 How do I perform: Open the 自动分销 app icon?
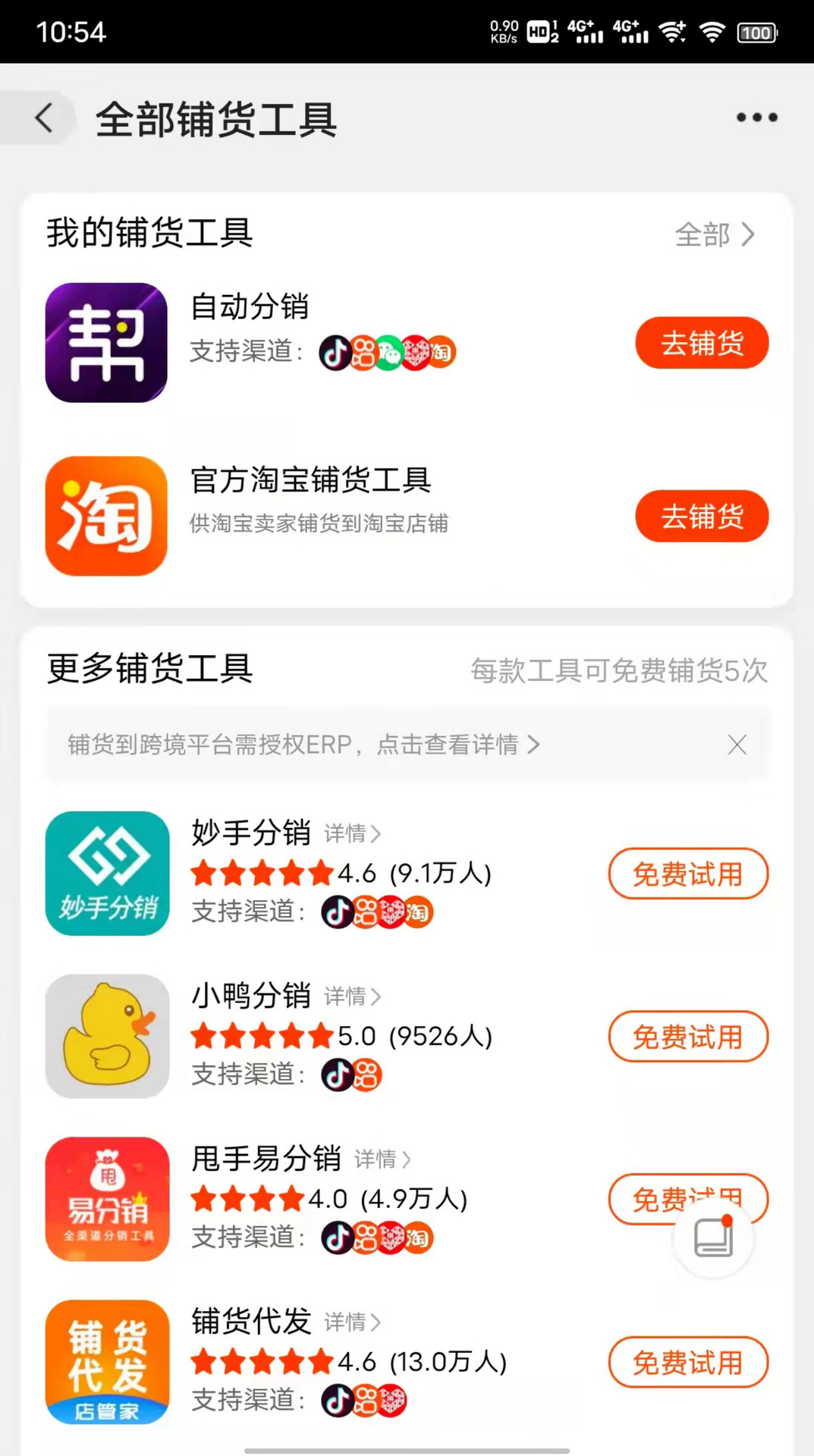point(105,342)
